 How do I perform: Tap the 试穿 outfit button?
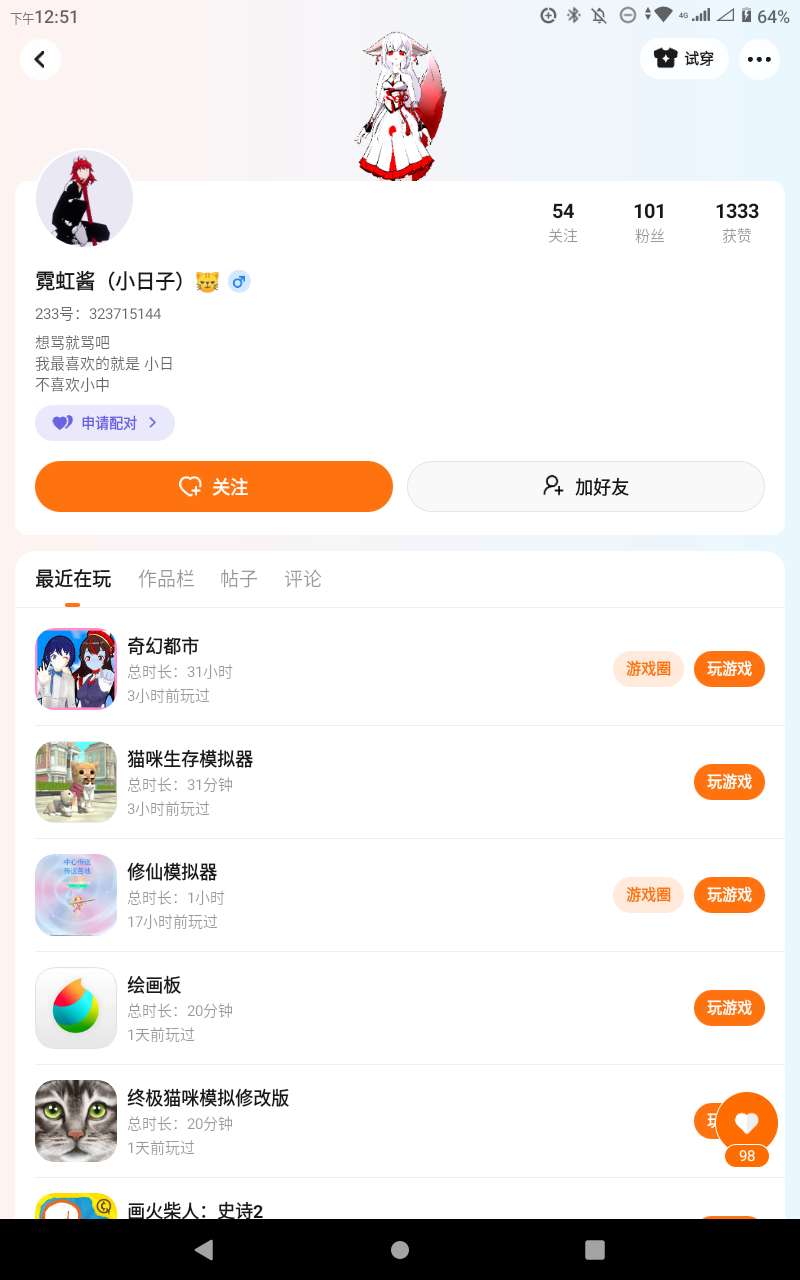point(684,59)
